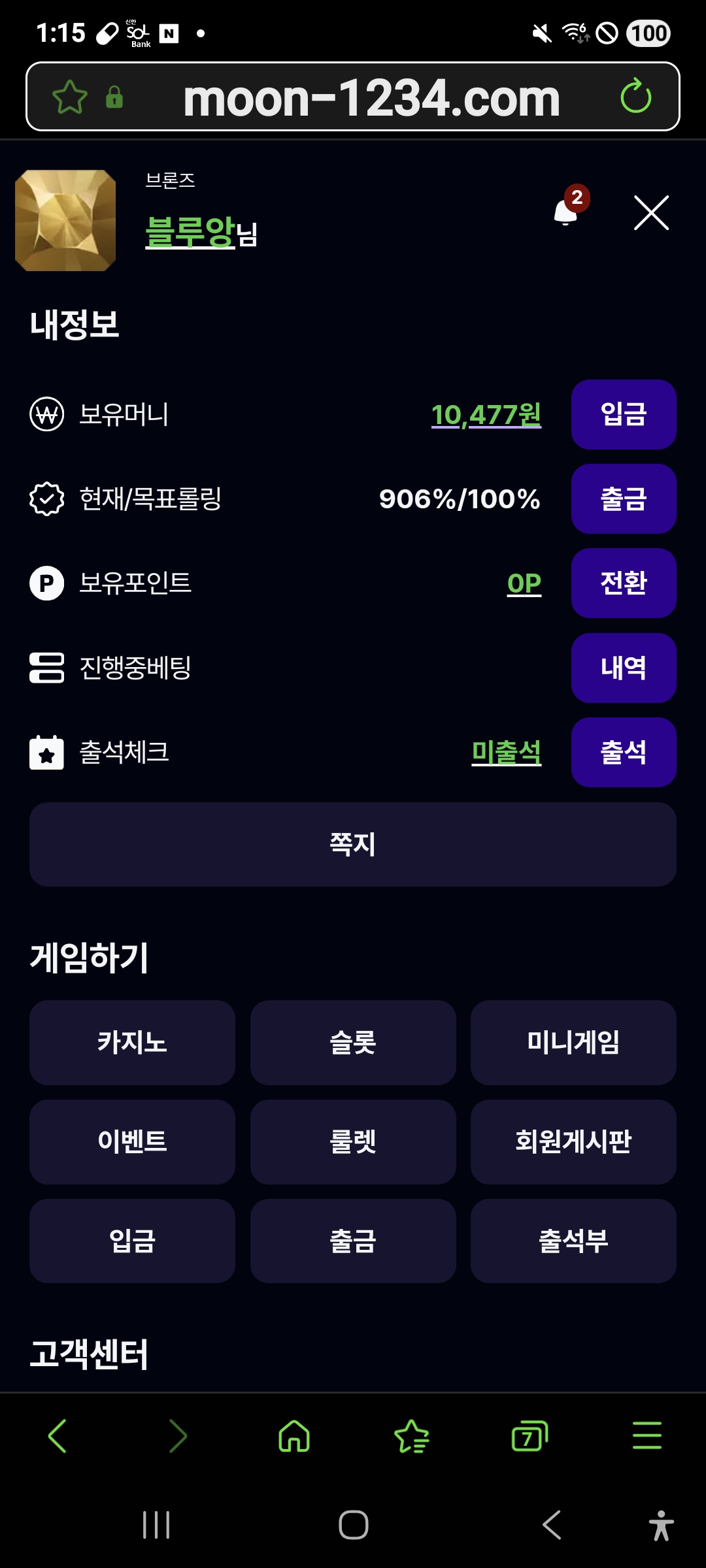Tap the 블루앙 username link
The width and height of the screenshot is (706, 1568).
point(190,232)
